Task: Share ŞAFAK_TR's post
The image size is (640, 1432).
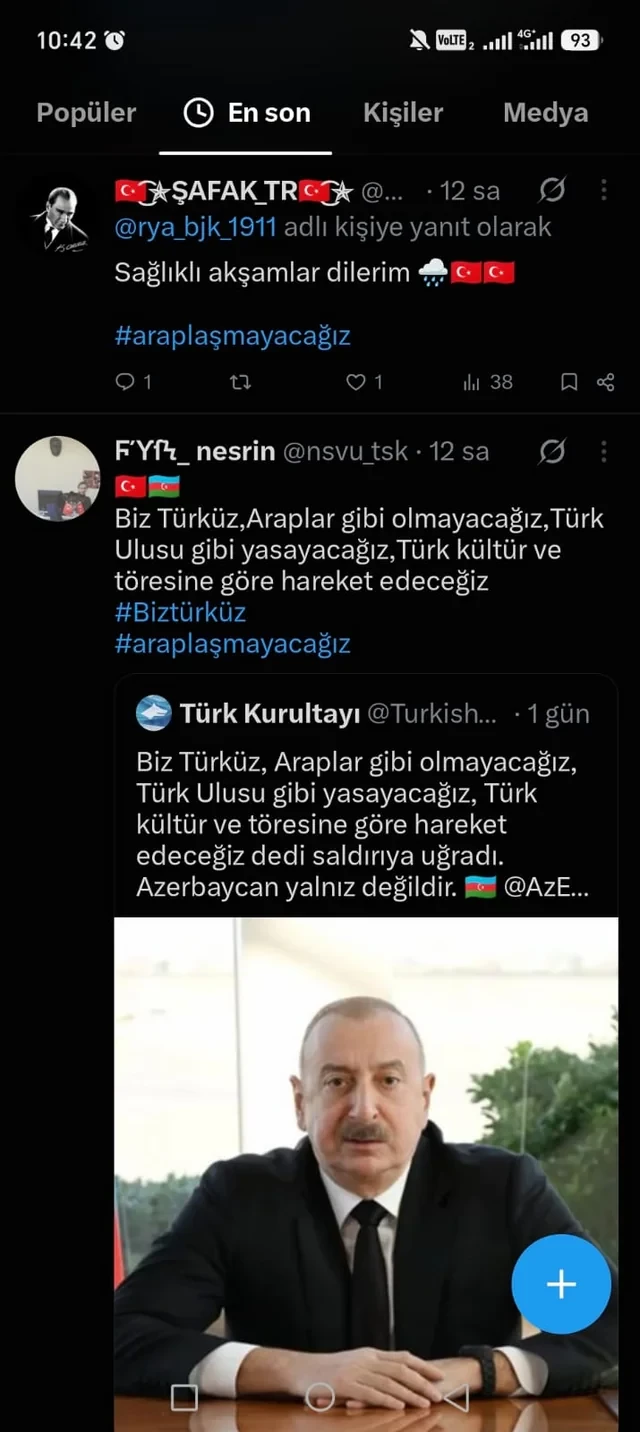Action: click(605, 382)
